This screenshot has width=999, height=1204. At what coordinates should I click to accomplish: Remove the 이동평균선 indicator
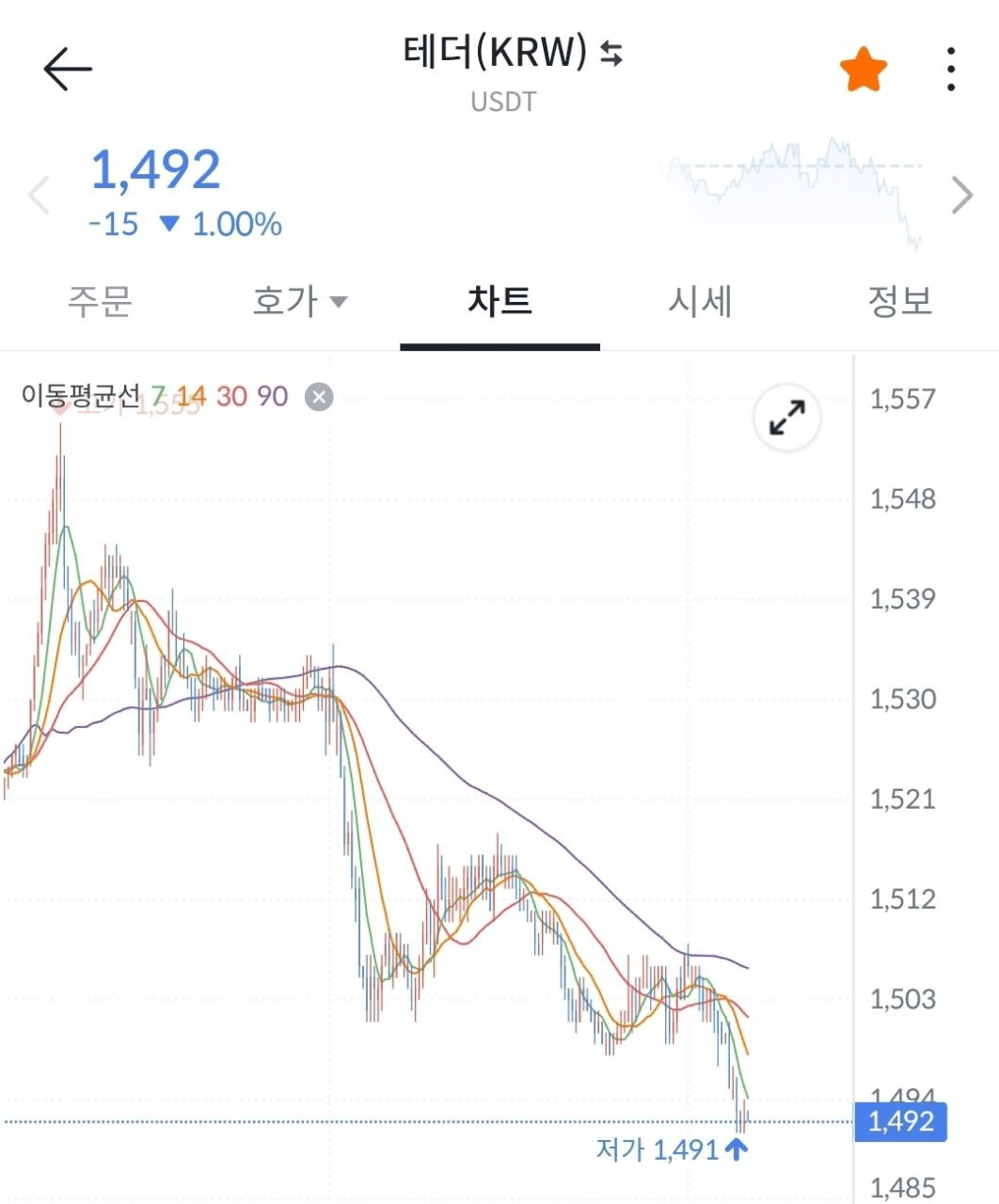coord(320,397)
